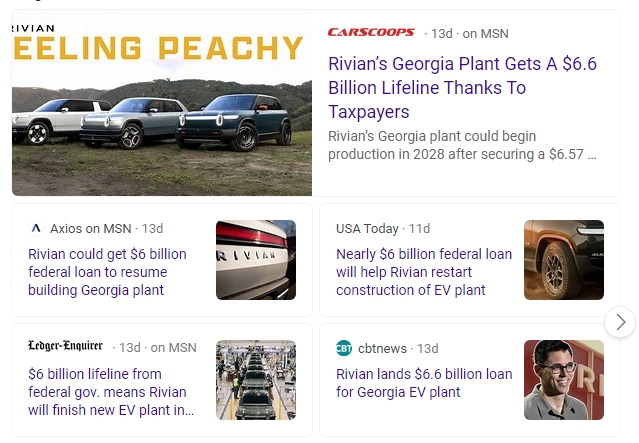The image size is (639, 443).
Task: Open Ledger-Enquirer story about $6 billion lifeline
Action: click(x=110, y=391)
